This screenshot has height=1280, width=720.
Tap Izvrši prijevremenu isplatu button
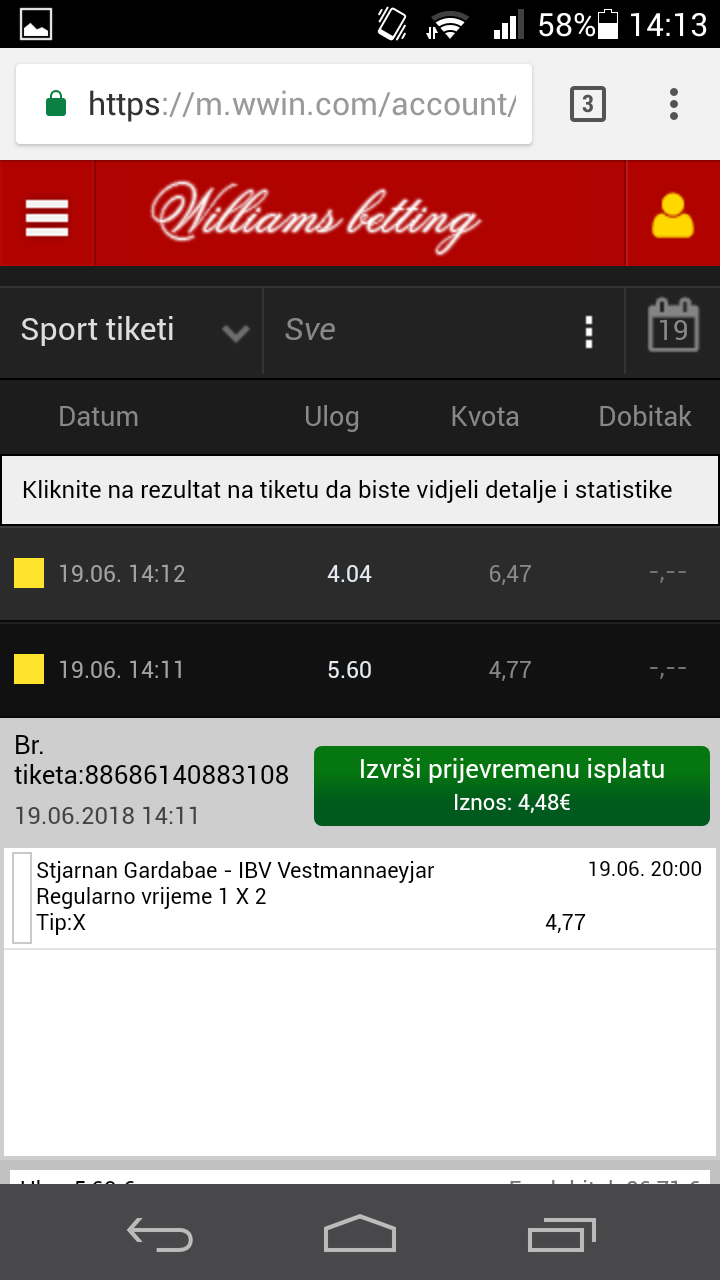pyautogui.click(x=512, y=786)
